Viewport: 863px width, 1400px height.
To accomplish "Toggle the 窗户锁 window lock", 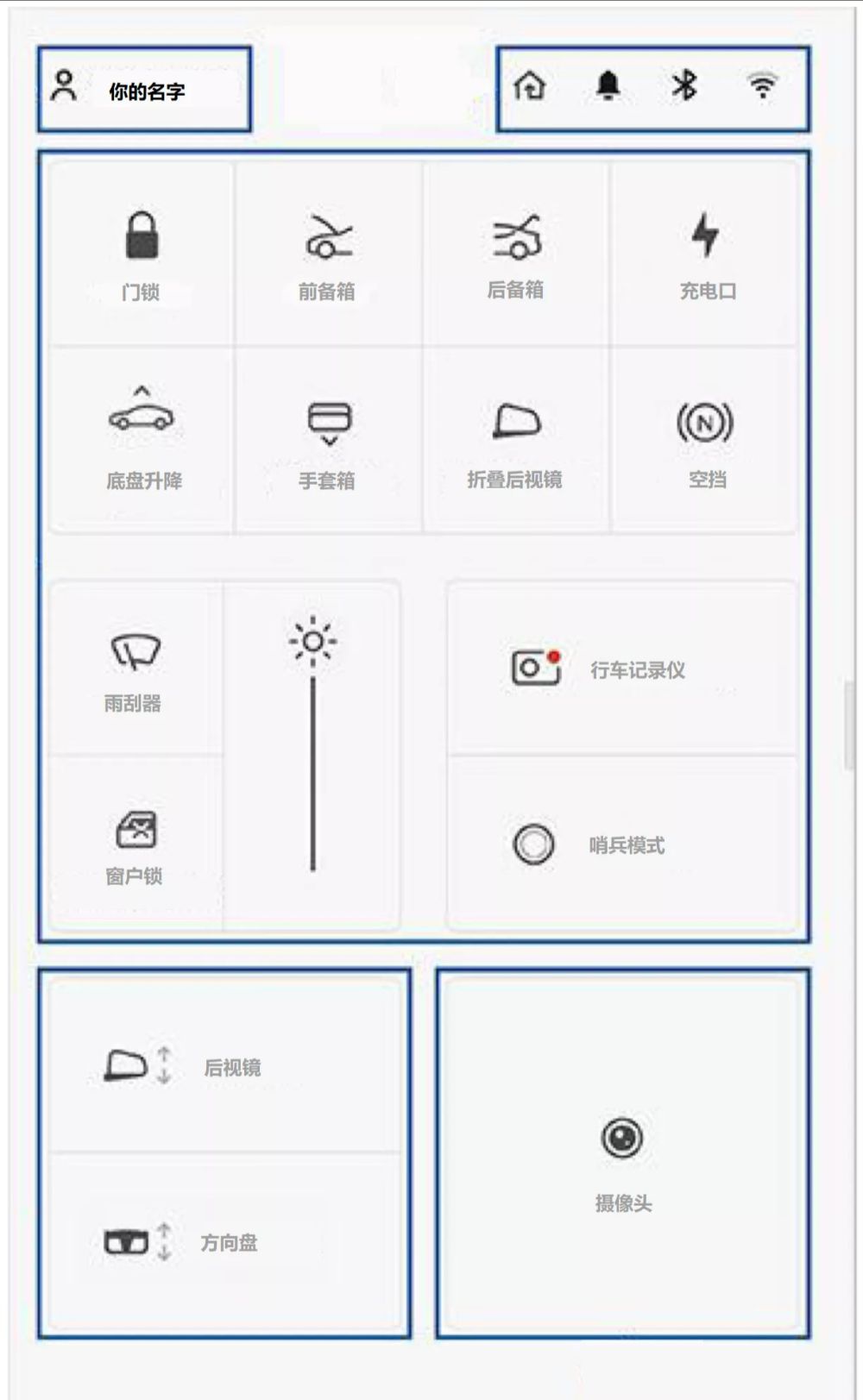I will tap(135, 845).
